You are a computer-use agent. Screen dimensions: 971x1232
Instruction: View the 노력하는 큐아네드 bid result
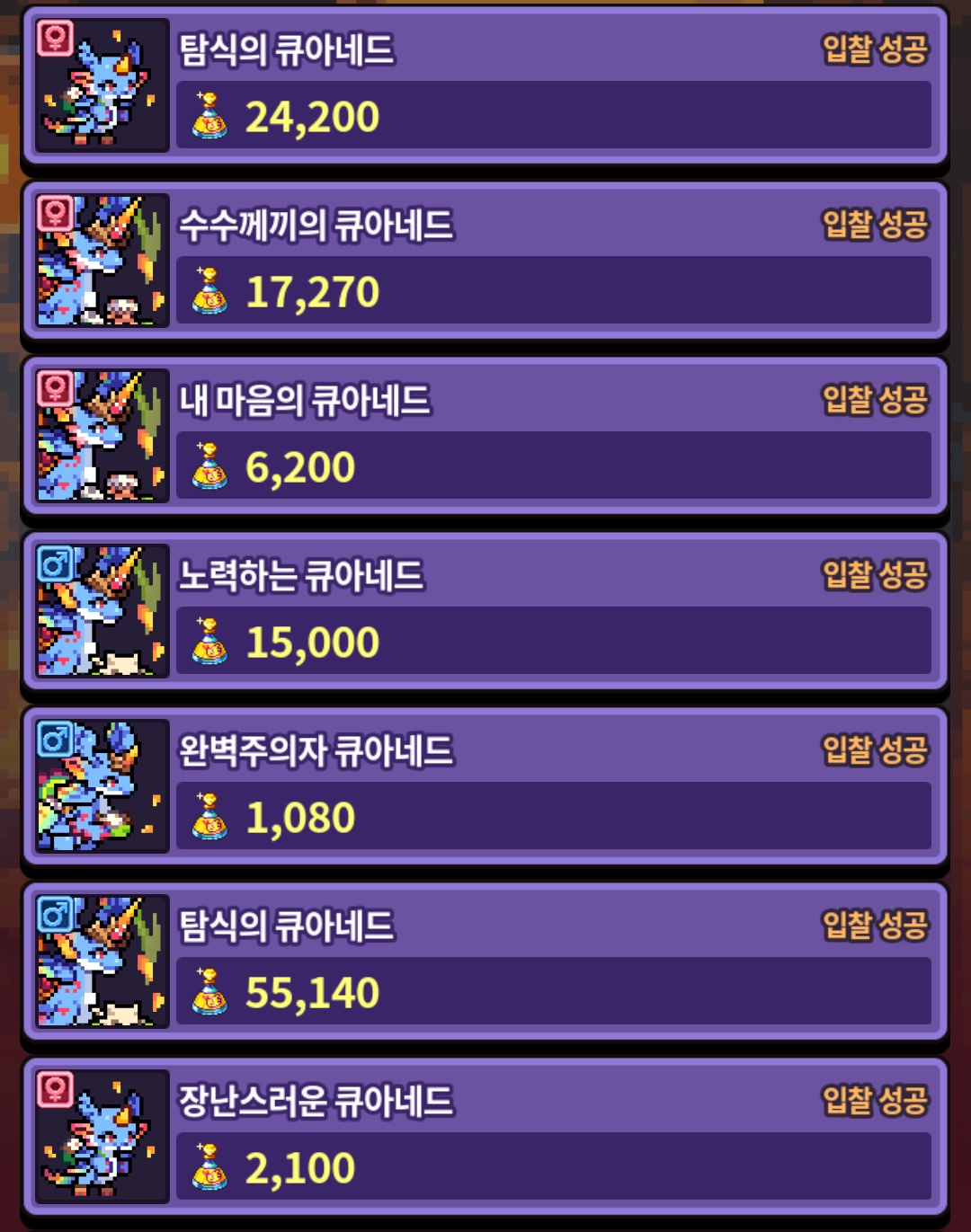pos(485,611)
